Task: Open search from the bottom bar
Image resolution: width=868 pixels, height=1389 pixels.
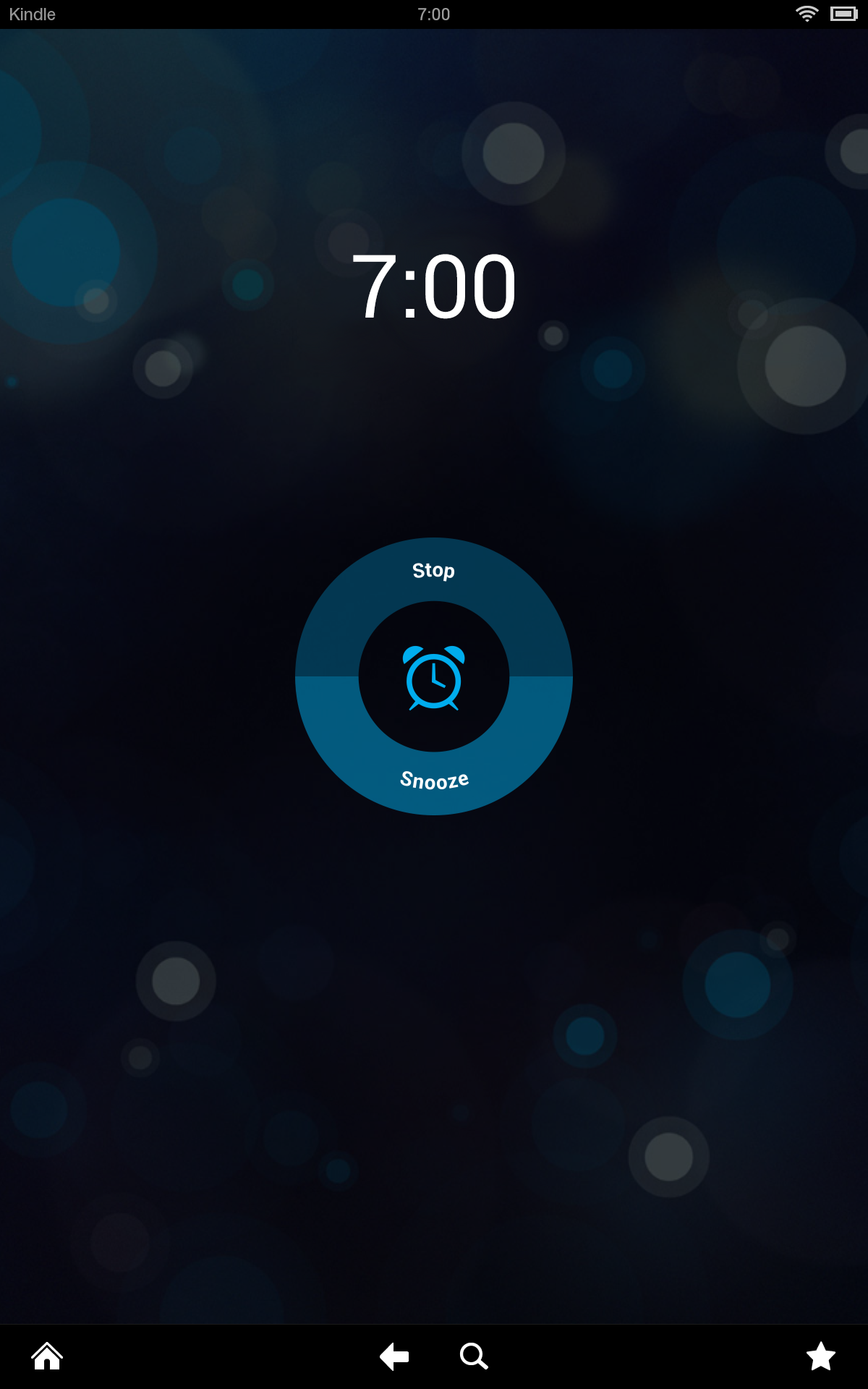Action: click(x=474, y=1356)
